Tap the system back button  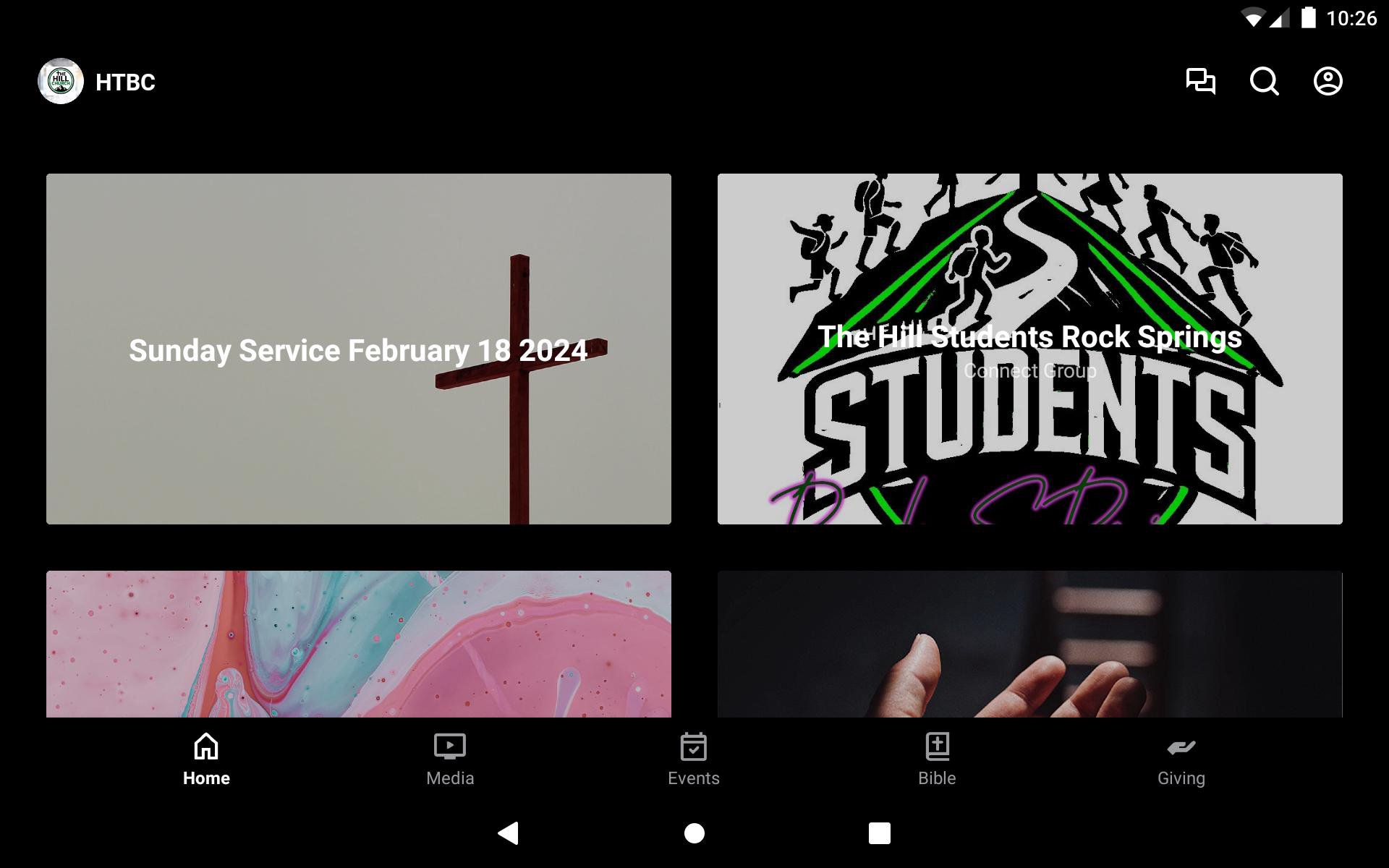coord(509,833)
